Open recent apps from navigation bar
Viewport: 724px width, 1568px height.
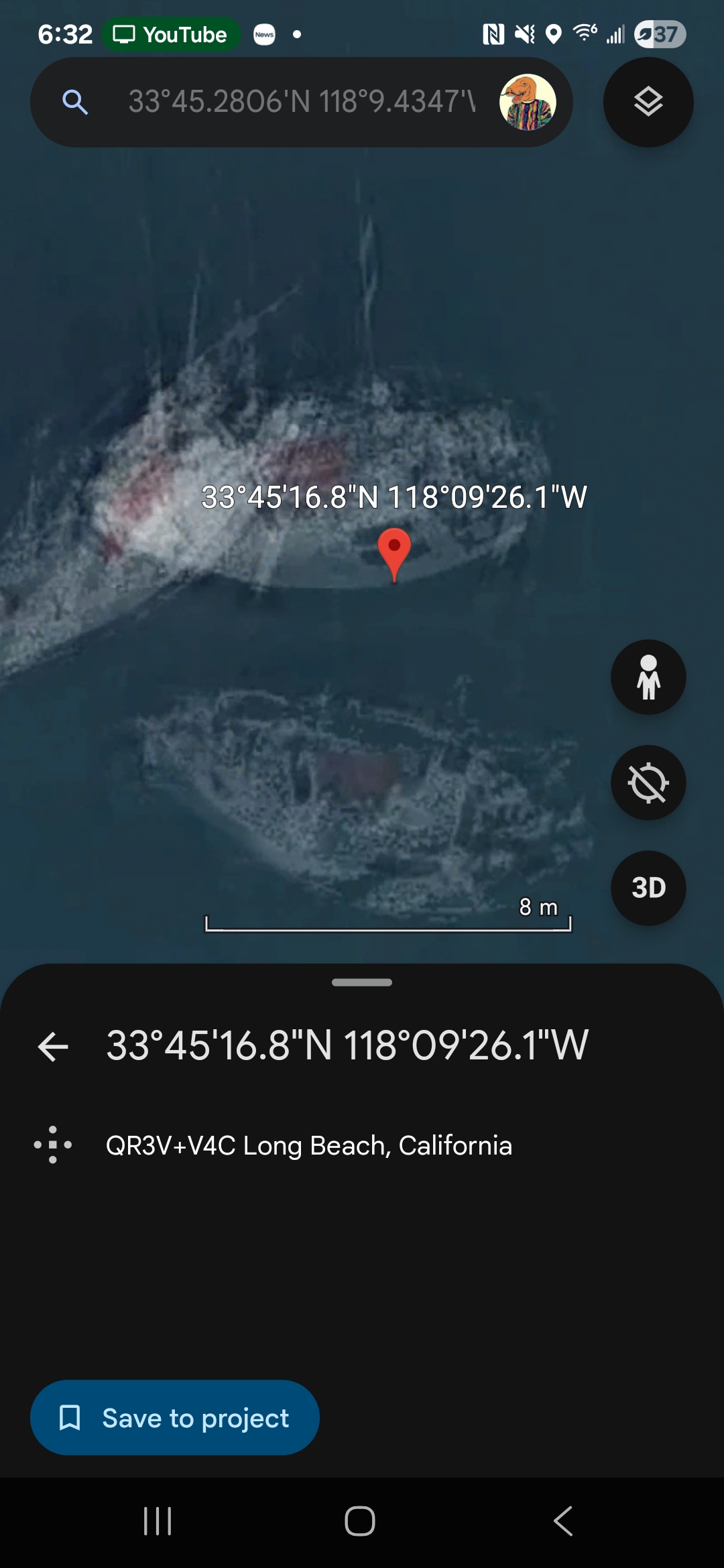pos(158,1521)
